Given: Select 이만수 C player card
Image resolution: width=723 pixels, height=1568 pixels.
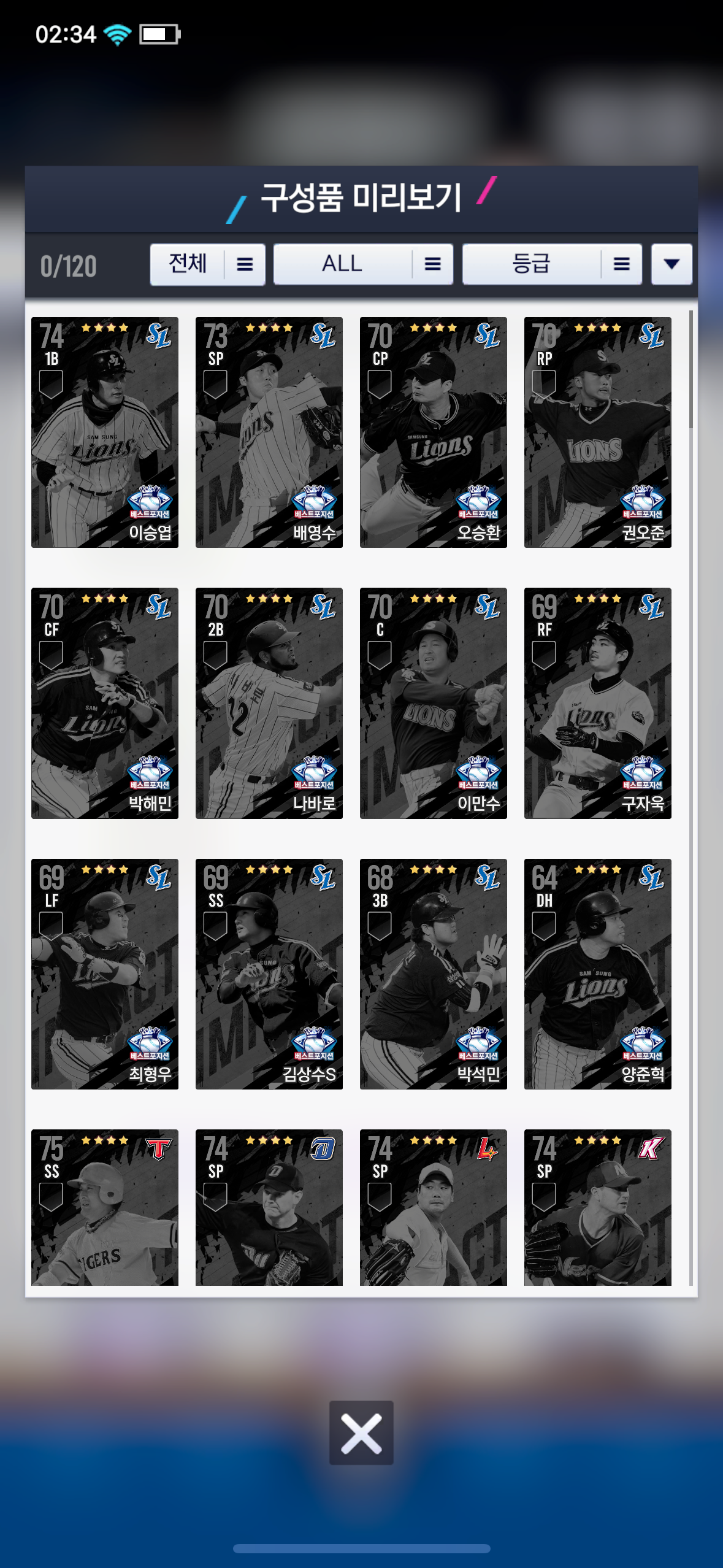Looking at the screenshot, I should click(434, 703).
